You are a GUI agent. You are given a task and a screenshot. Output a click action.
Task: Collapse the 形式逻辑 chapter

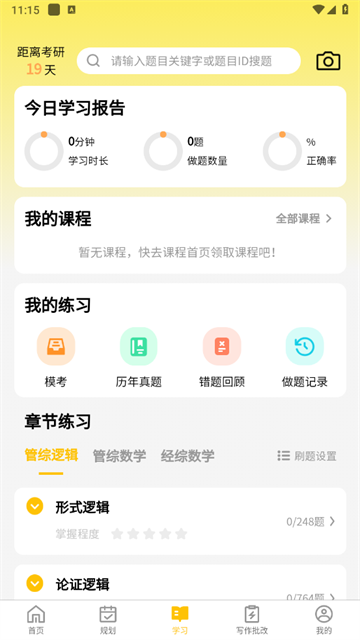click(35, 507)
